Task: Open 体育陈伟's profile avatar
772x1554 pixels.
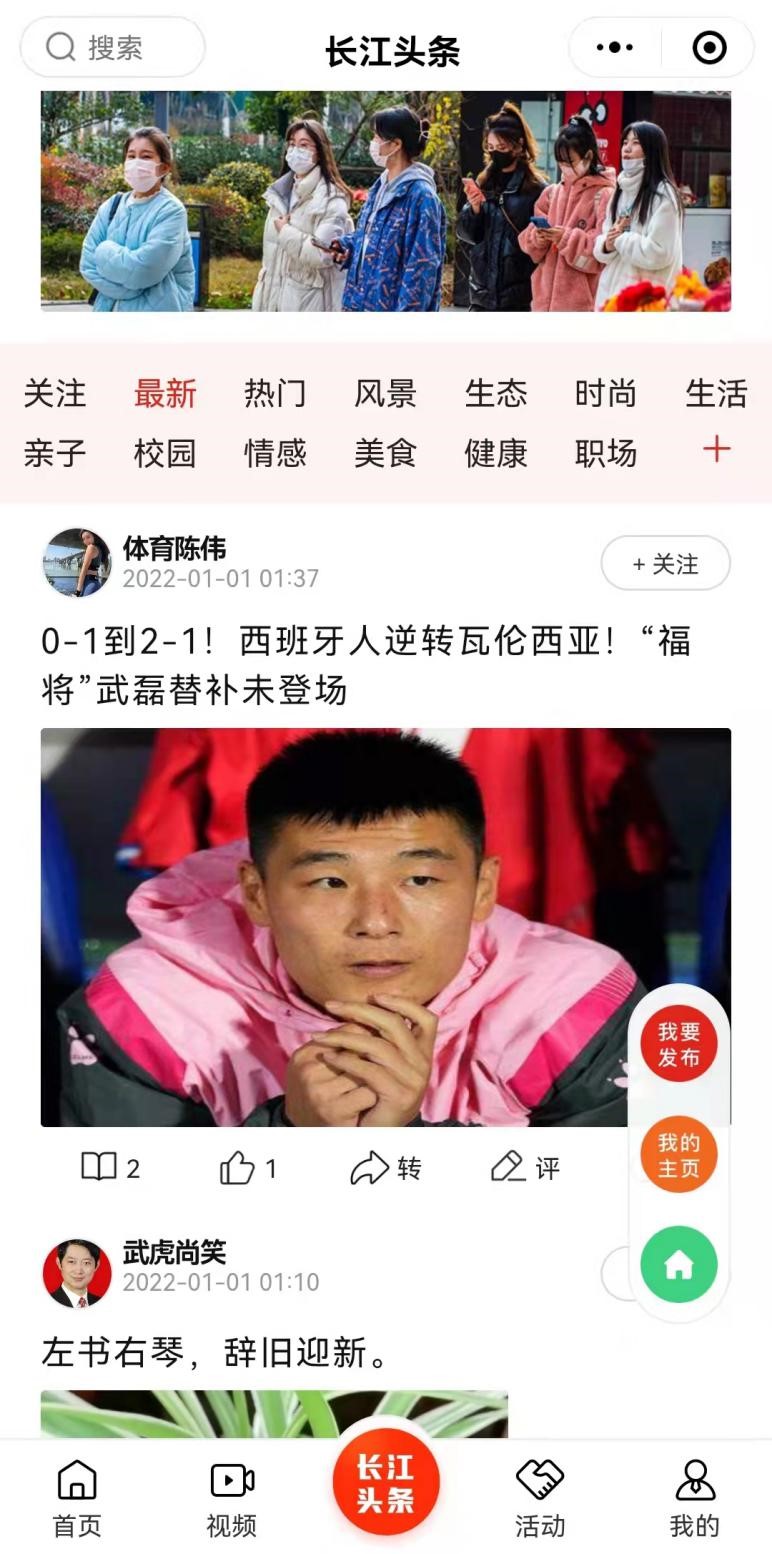Action: pos(77,563)
